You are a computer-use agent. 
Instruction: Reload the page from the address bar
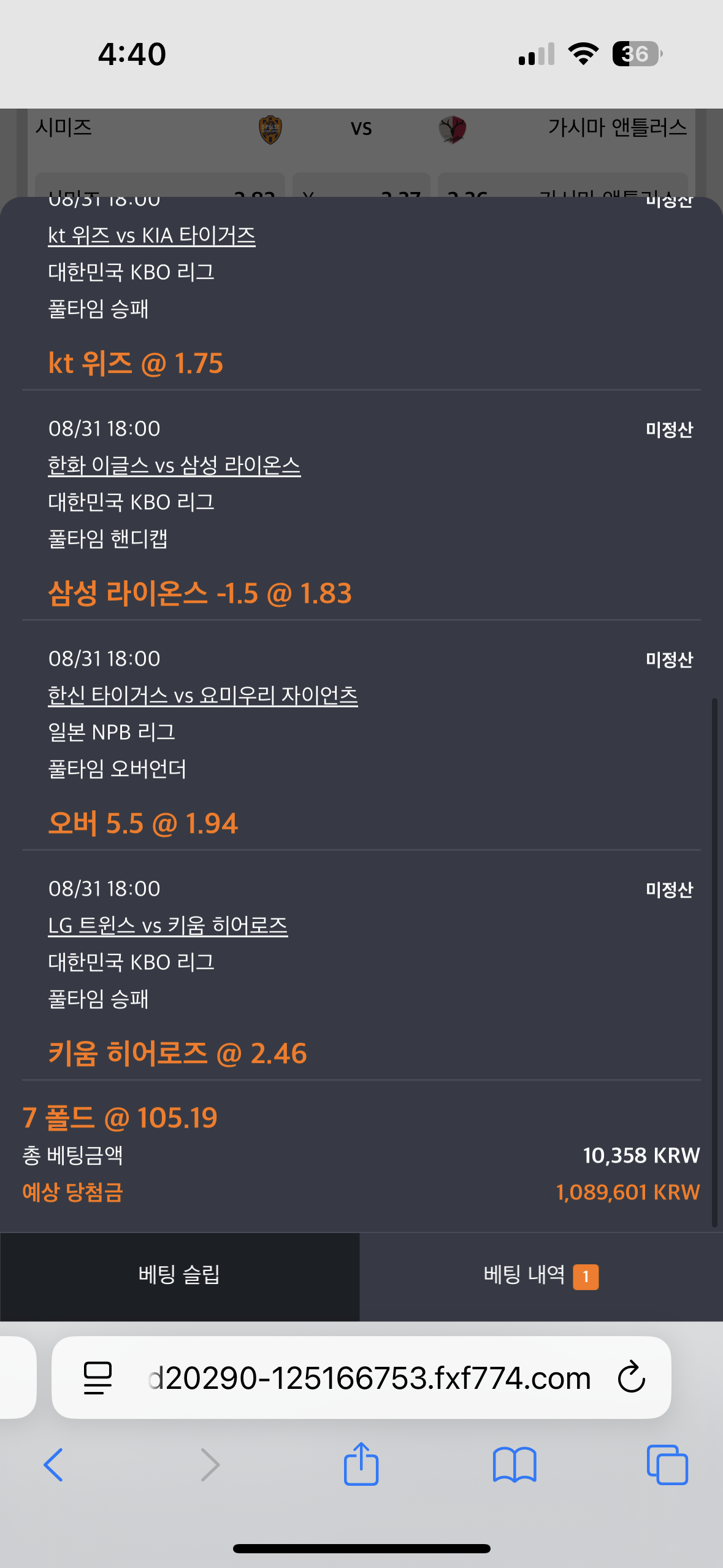pyautogui.click(x=631, y=1377)
